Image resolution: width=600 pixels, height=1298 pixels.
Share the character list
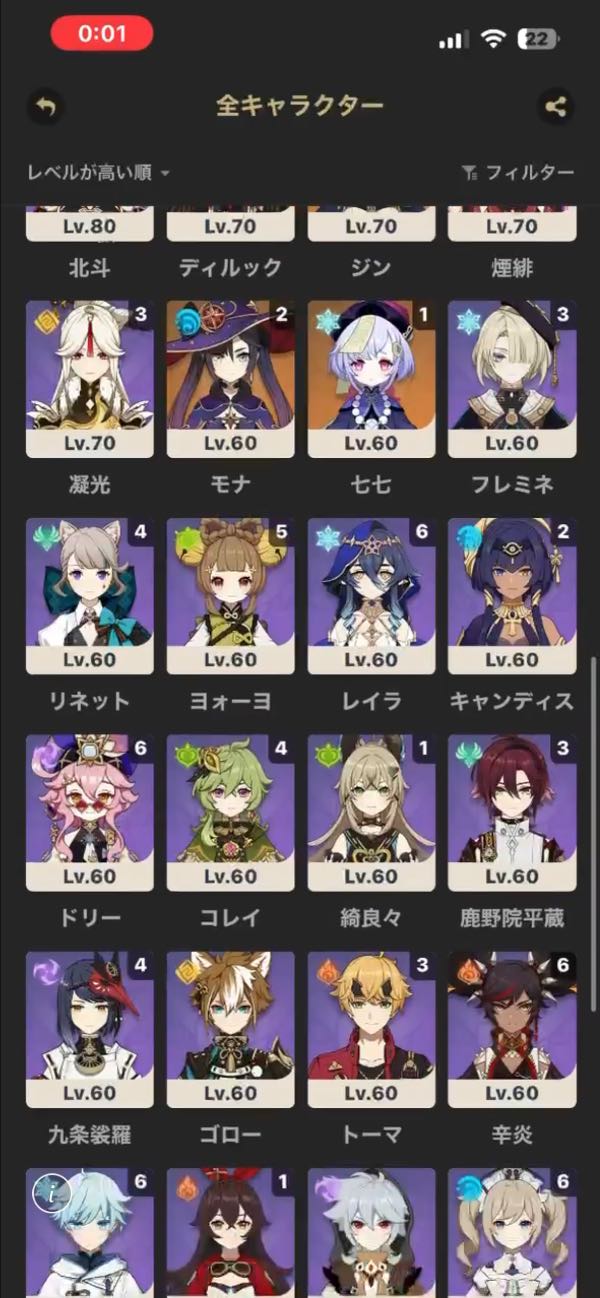pos(555,107)
